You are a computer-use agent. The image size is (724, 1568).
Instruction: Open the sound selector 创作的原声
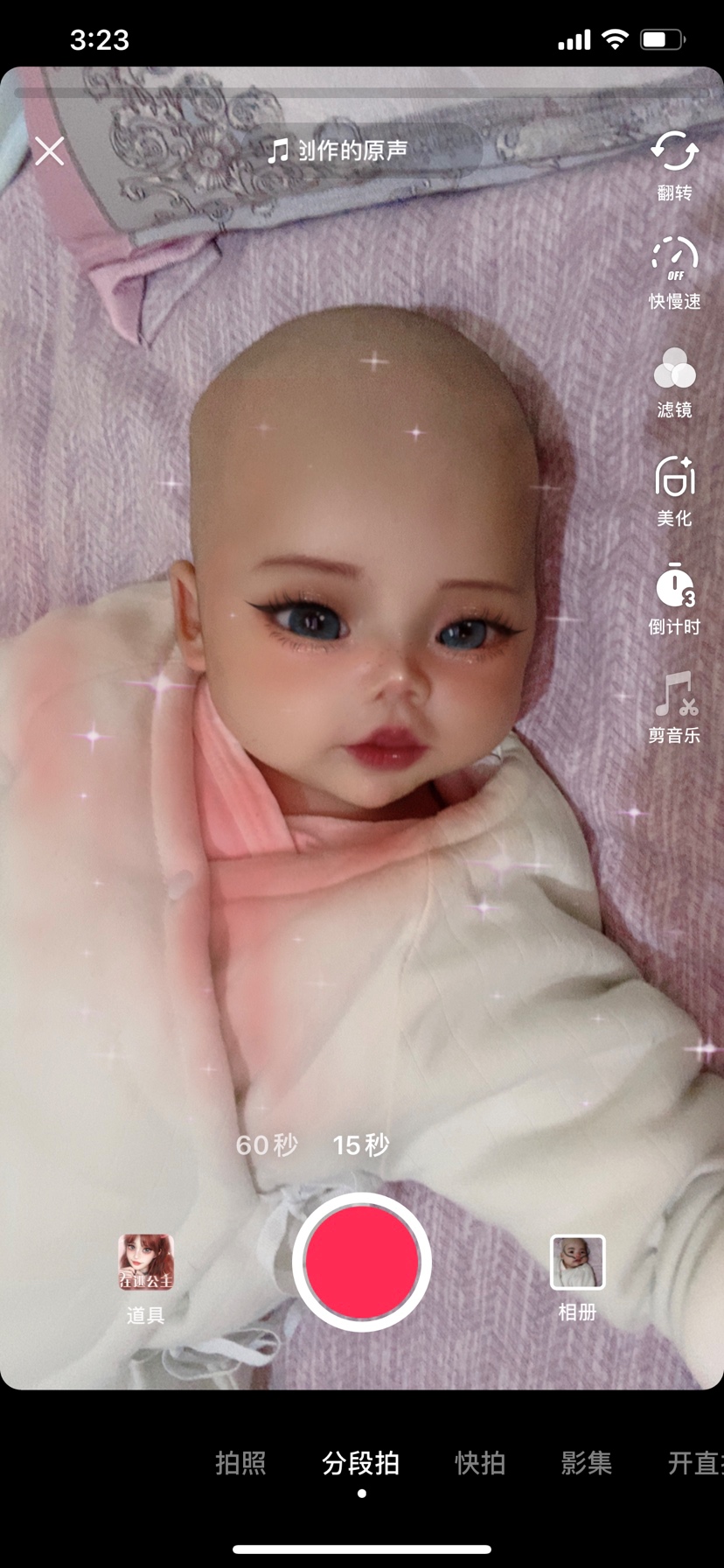click(339, 150)
